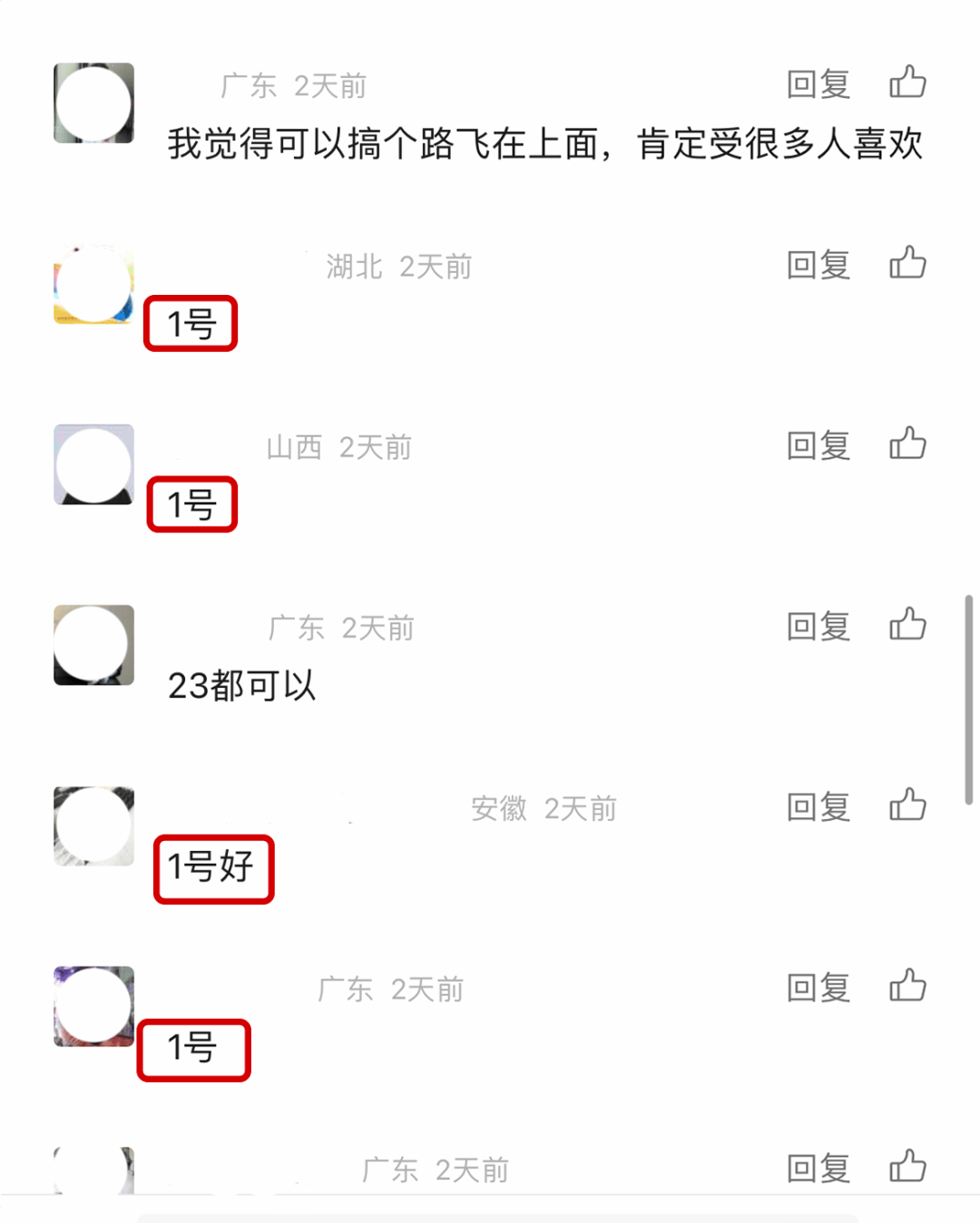Reply to the 山西 user's 1号 comment
This screenshot has height=1223, width=980.
pyautogui.click(x=818, y=446)
